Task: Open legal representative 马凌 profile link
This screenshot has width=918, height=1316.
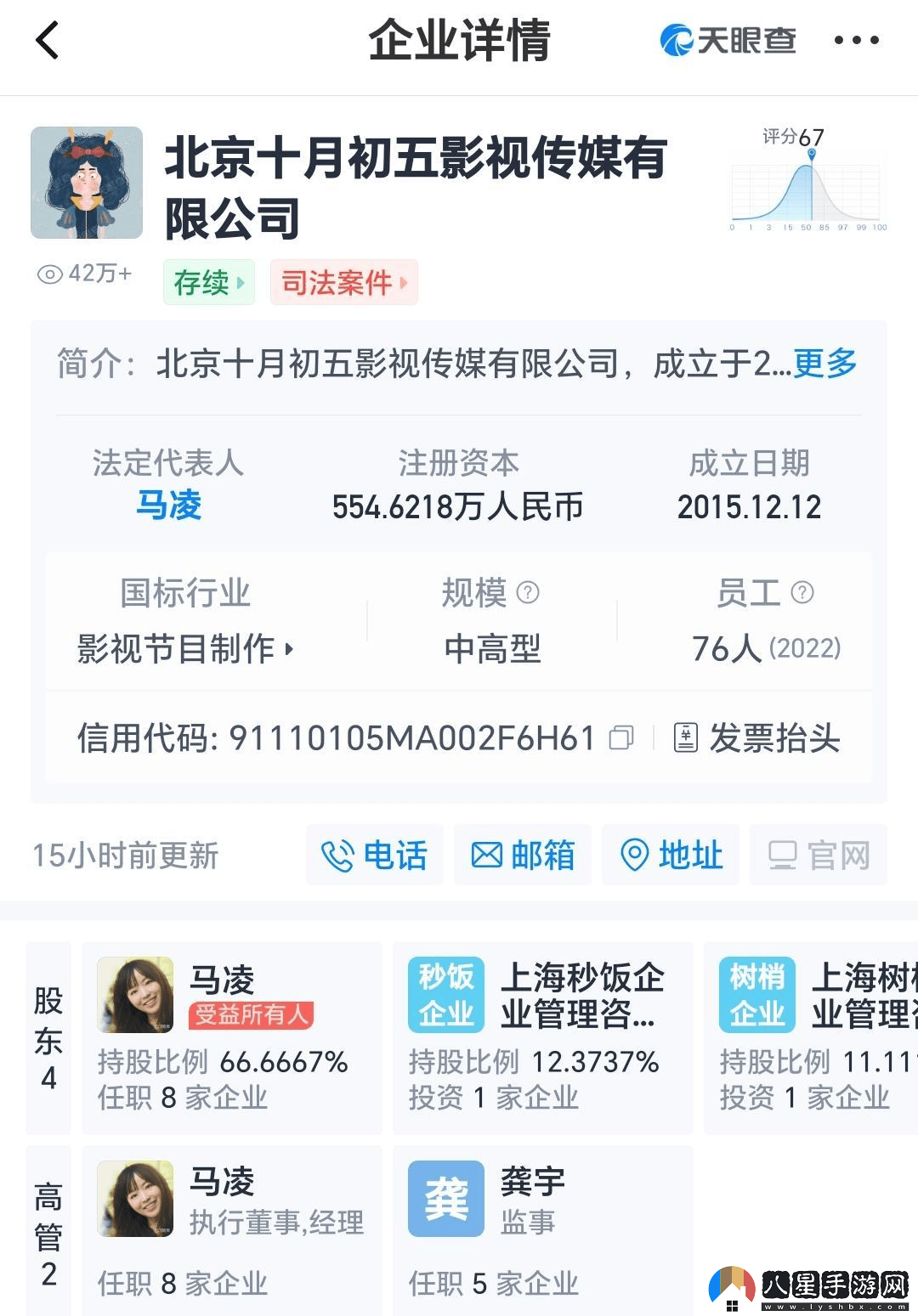Action: pyautogui.click(x=170, y=506)
